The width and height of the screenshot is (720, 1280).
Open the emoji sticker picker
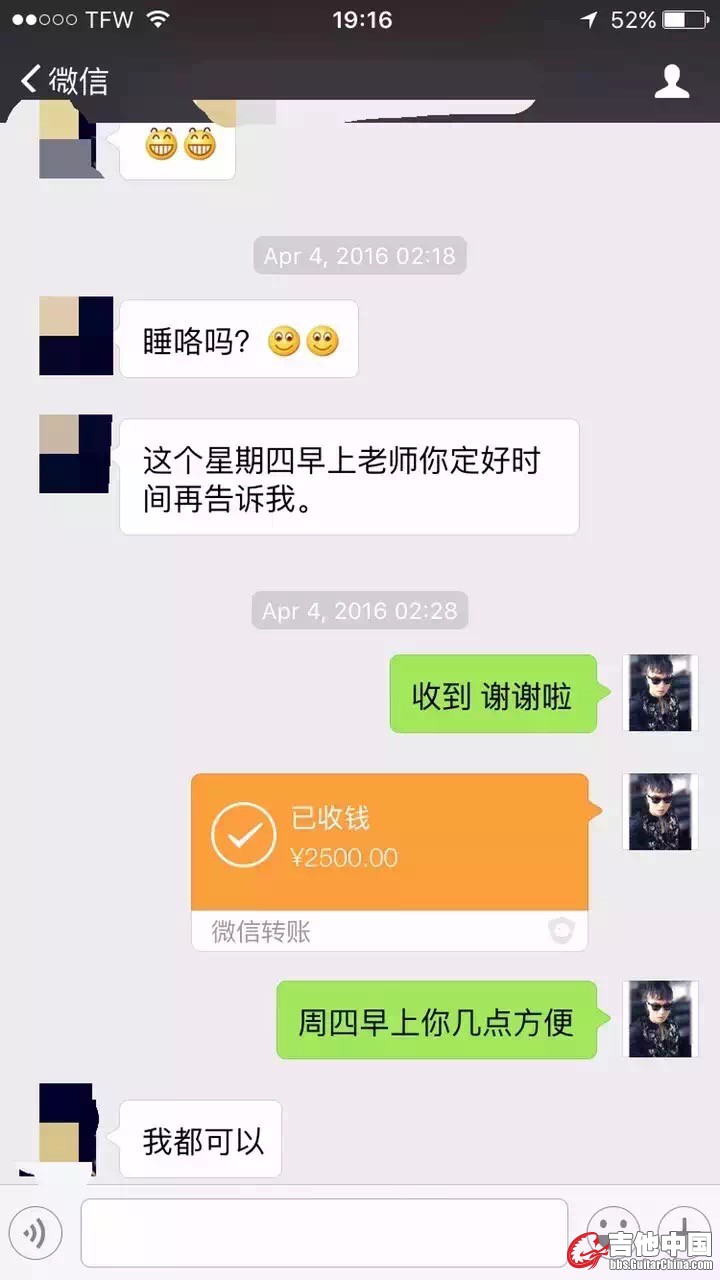(x=612, y=1228)
